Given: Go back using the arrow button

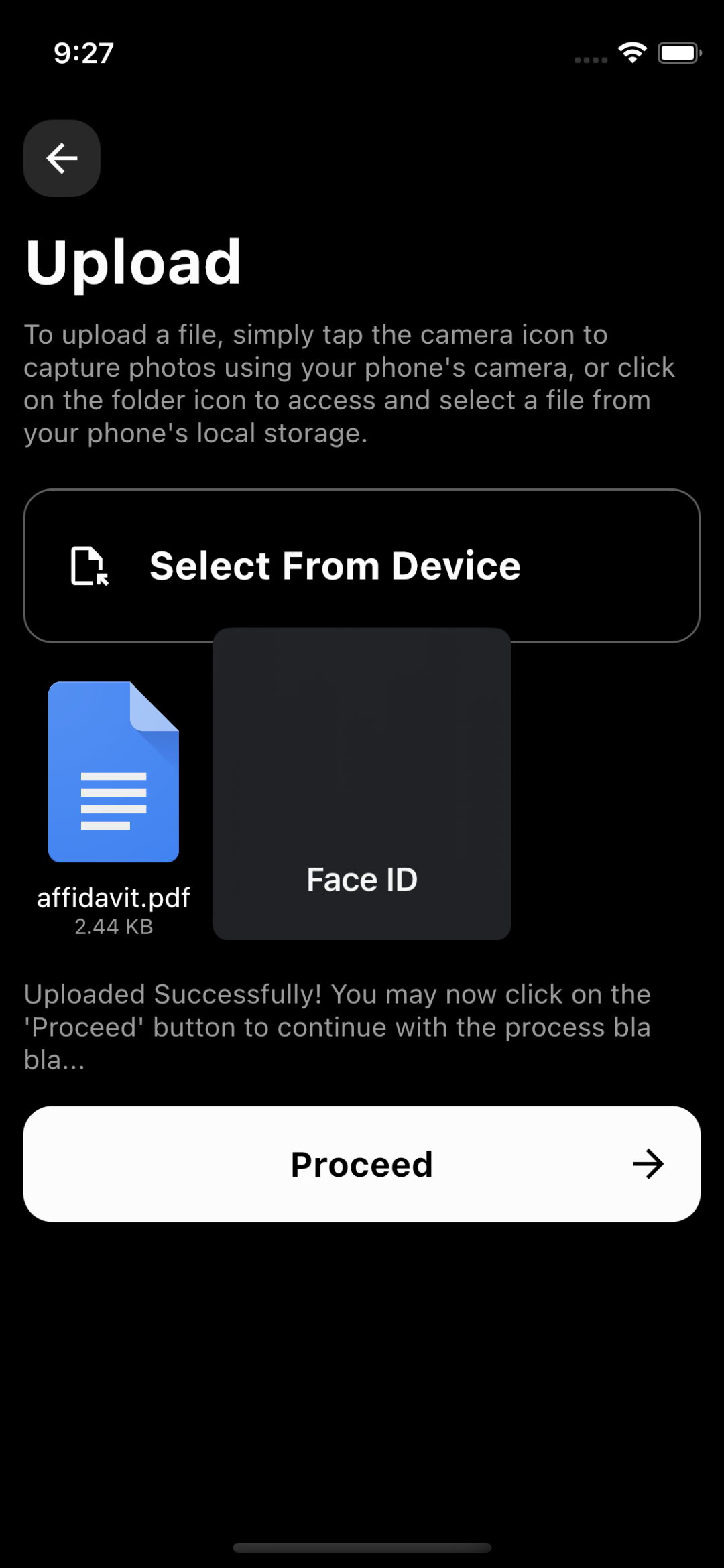Looking at the screenshot, I should click(62, 159).
